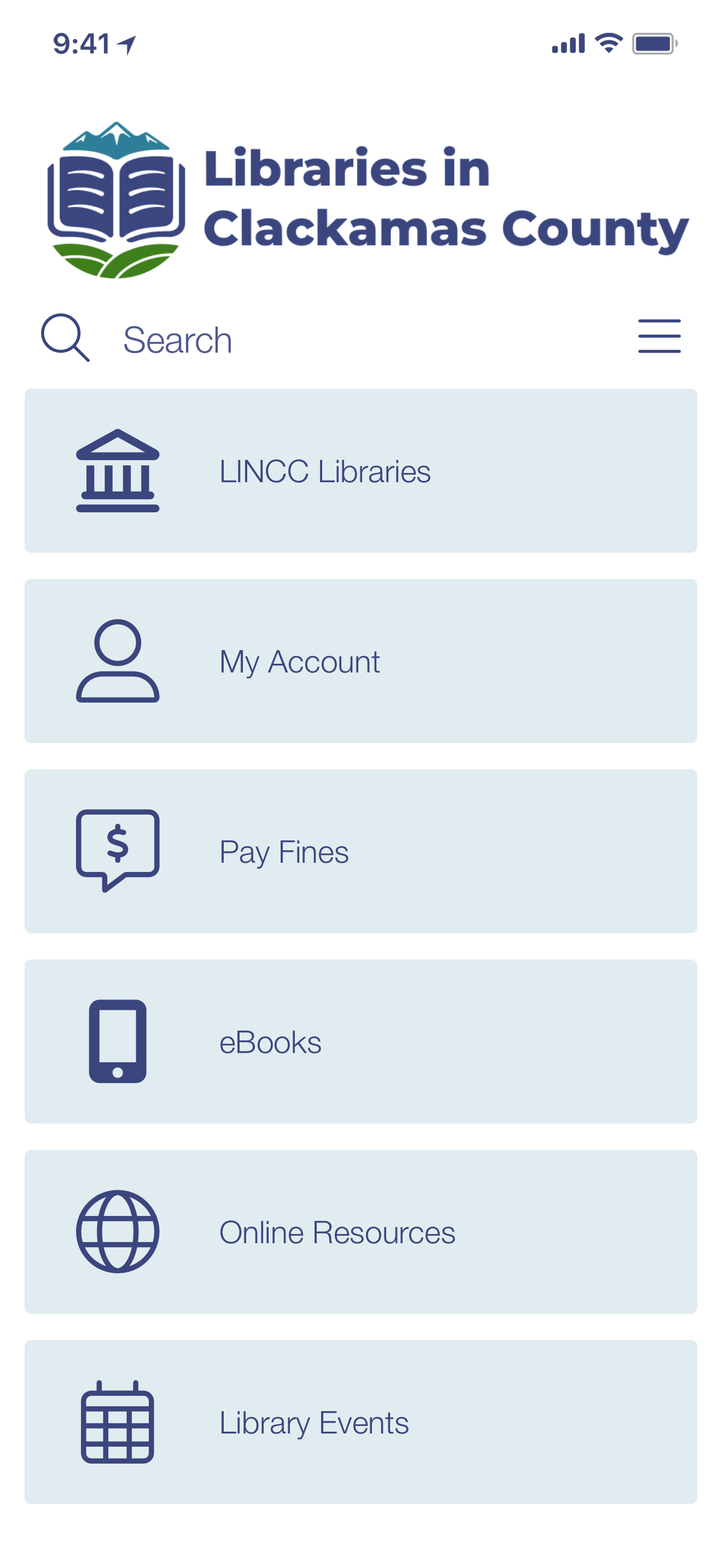Open the LINCC Libraries menu entry

coord(361,472)
